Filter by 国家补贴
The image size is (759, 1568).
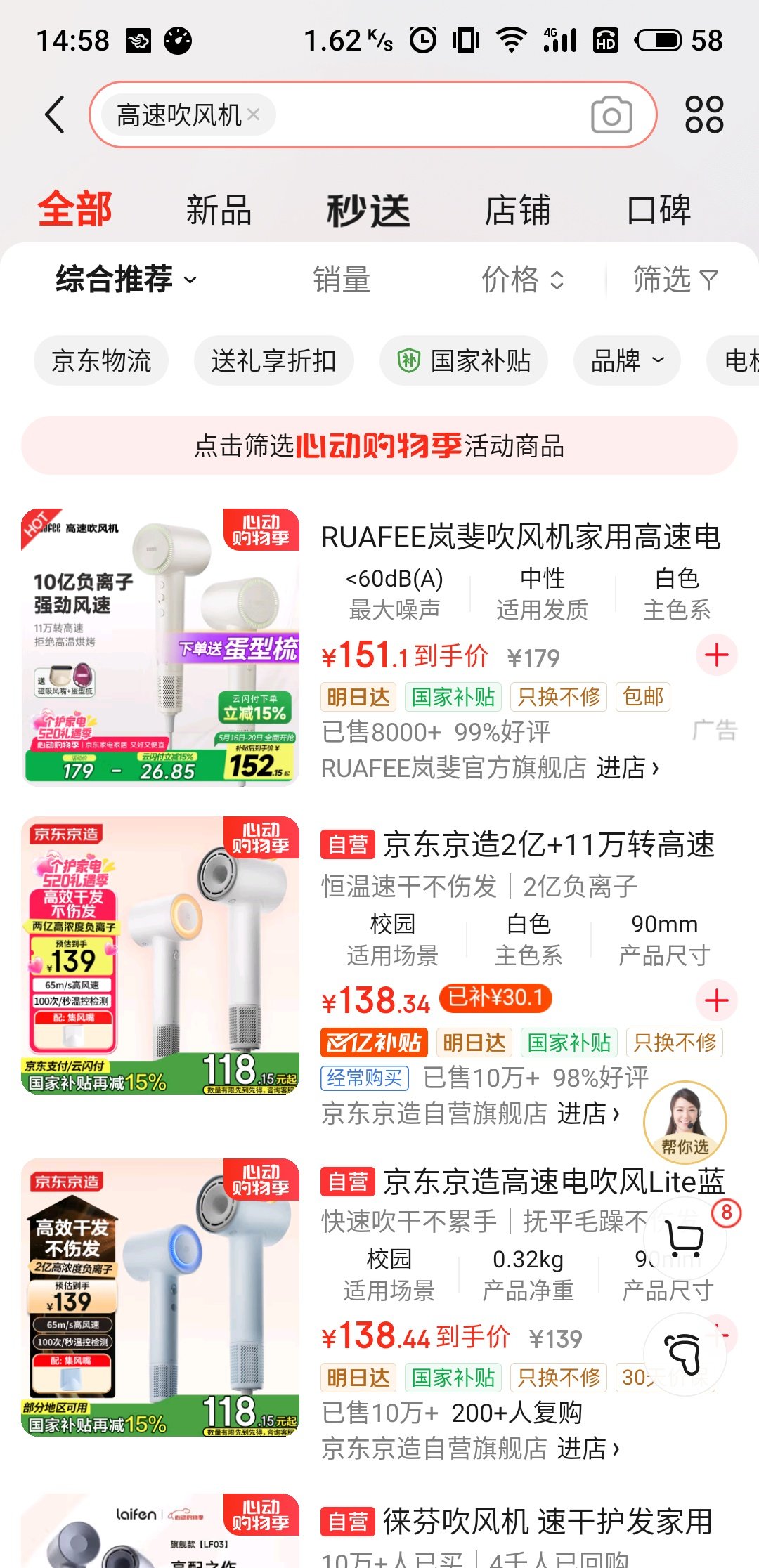464,360
